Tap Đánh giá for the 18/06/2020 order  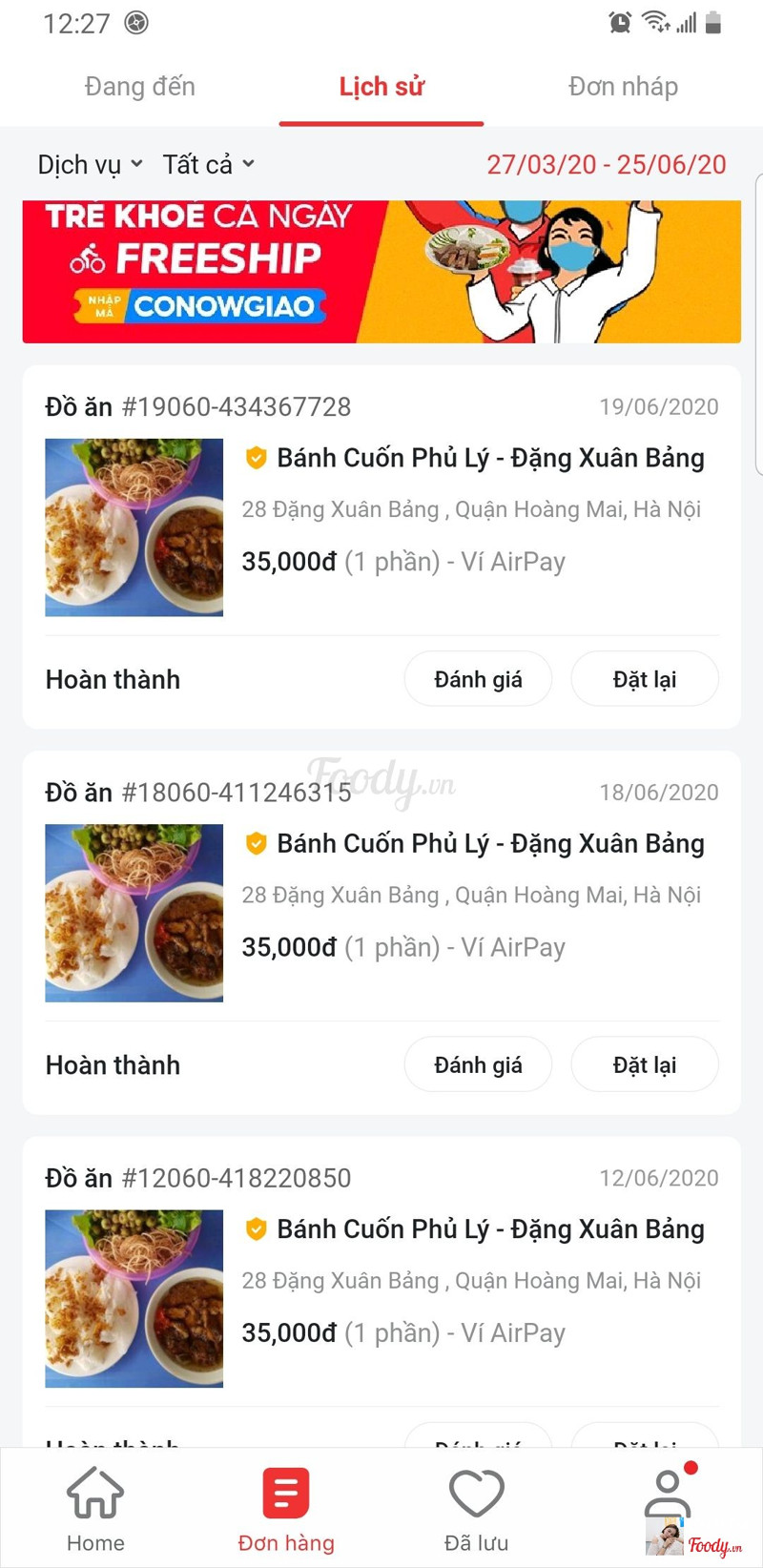coord(478,1064)
